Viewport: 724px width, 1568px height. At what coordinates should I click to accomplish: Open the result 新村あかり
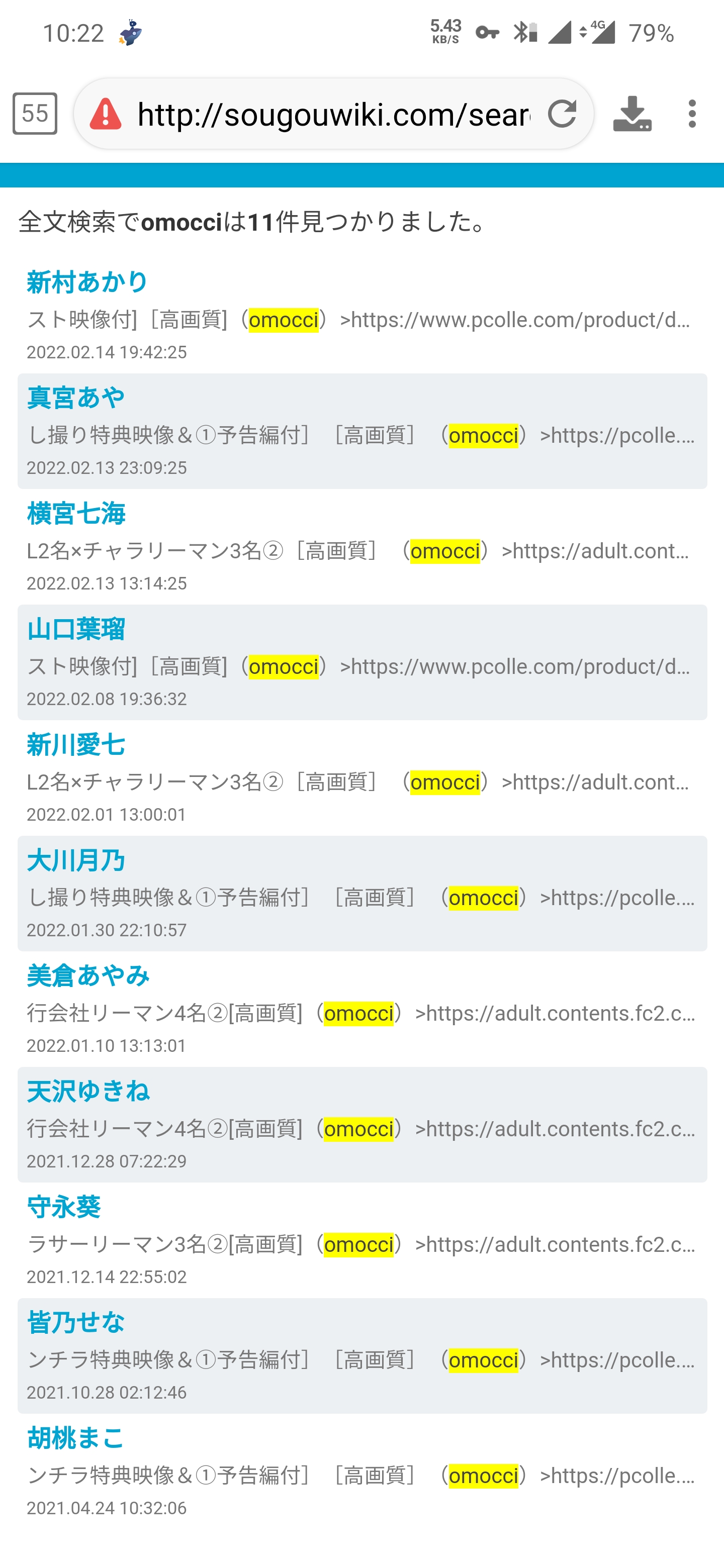click(x=87, y=282)
